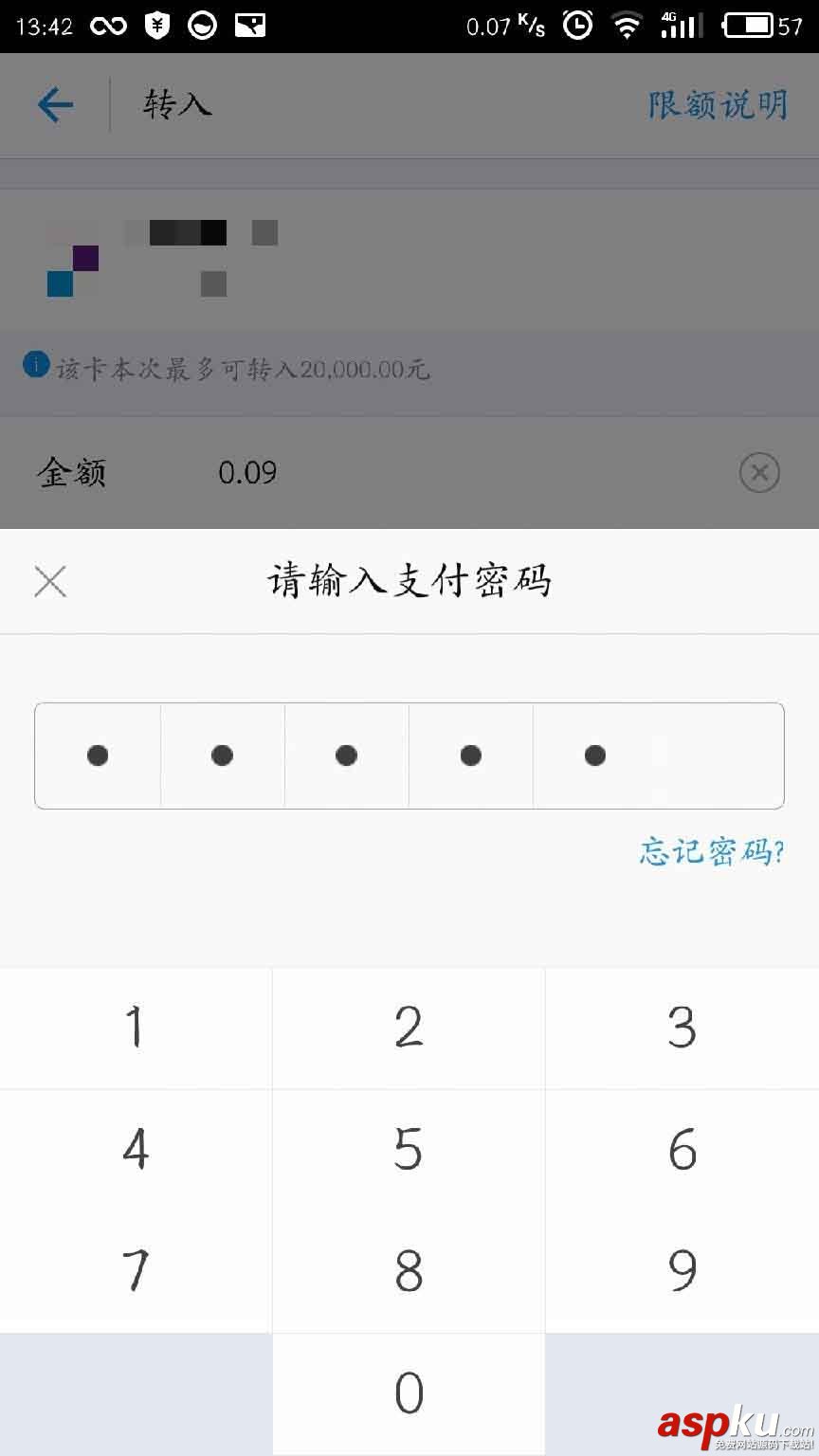
Task: Close the payment password dialog
Action: pos(50,581)
